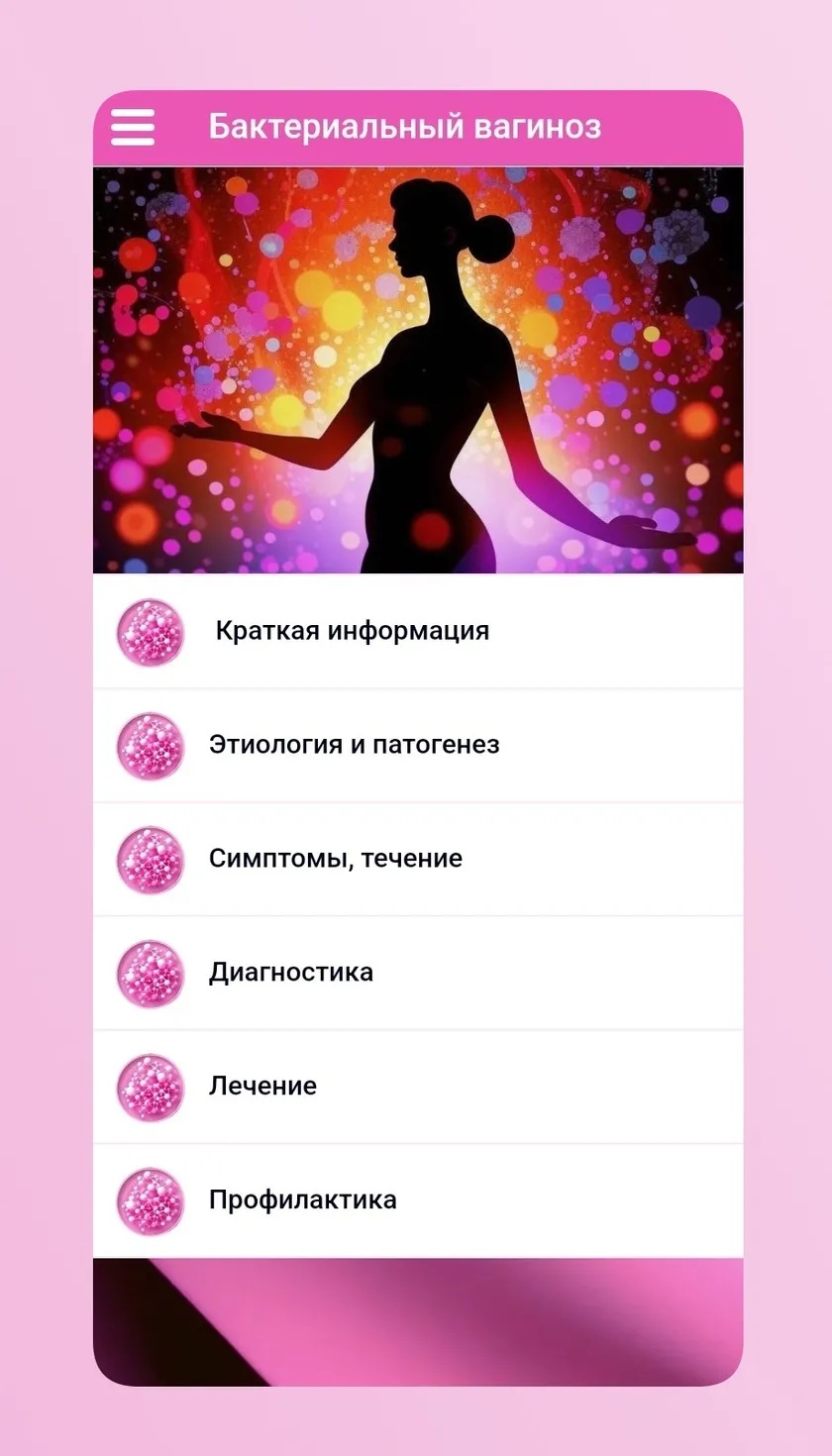
Task: Open the Лечение section
Action: pyautogui.click(x=418, y=1087)
